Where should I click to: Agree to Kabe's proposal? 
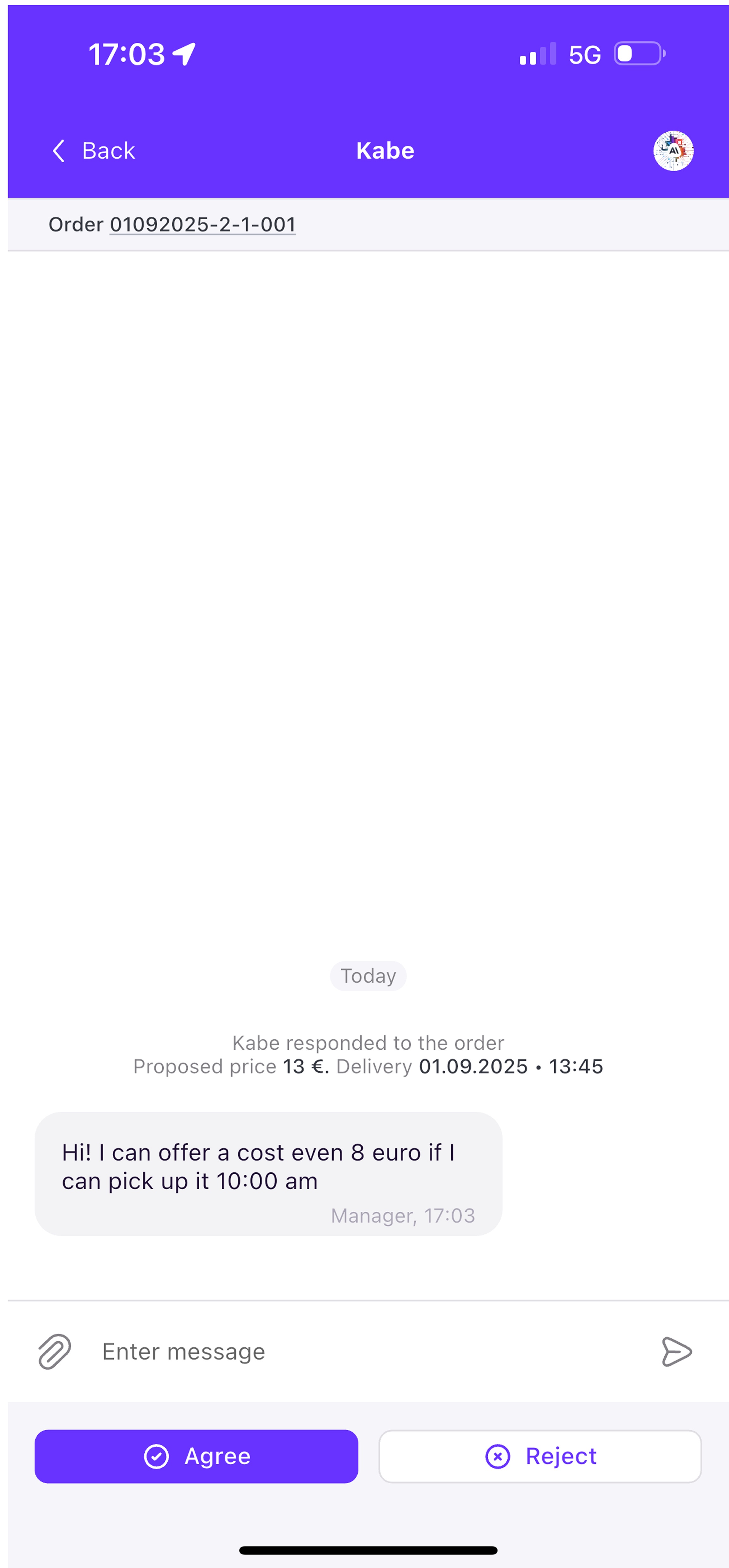[x=196, y=1456]
